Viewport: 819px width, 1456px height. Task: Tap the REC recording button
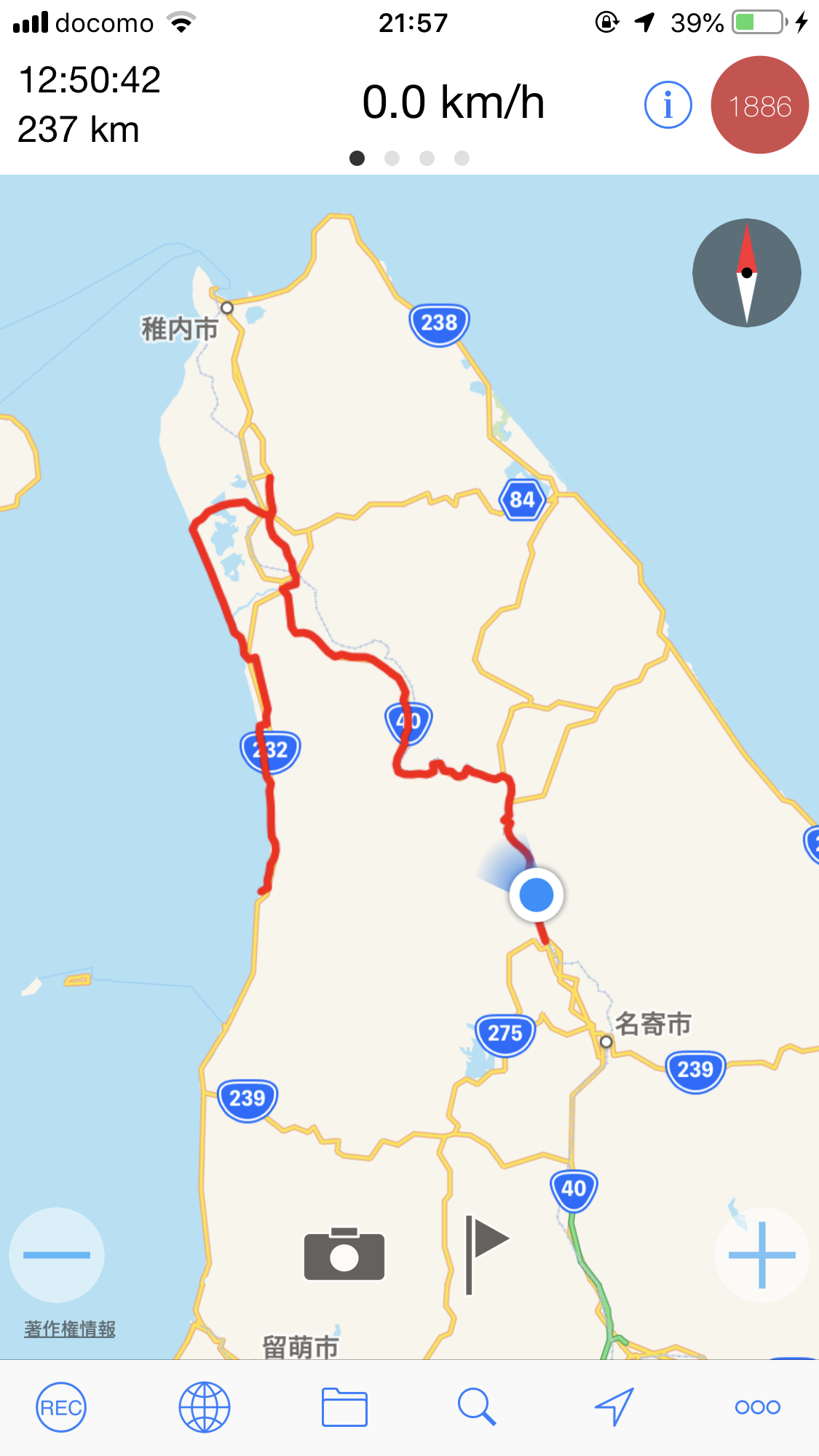61,1407
